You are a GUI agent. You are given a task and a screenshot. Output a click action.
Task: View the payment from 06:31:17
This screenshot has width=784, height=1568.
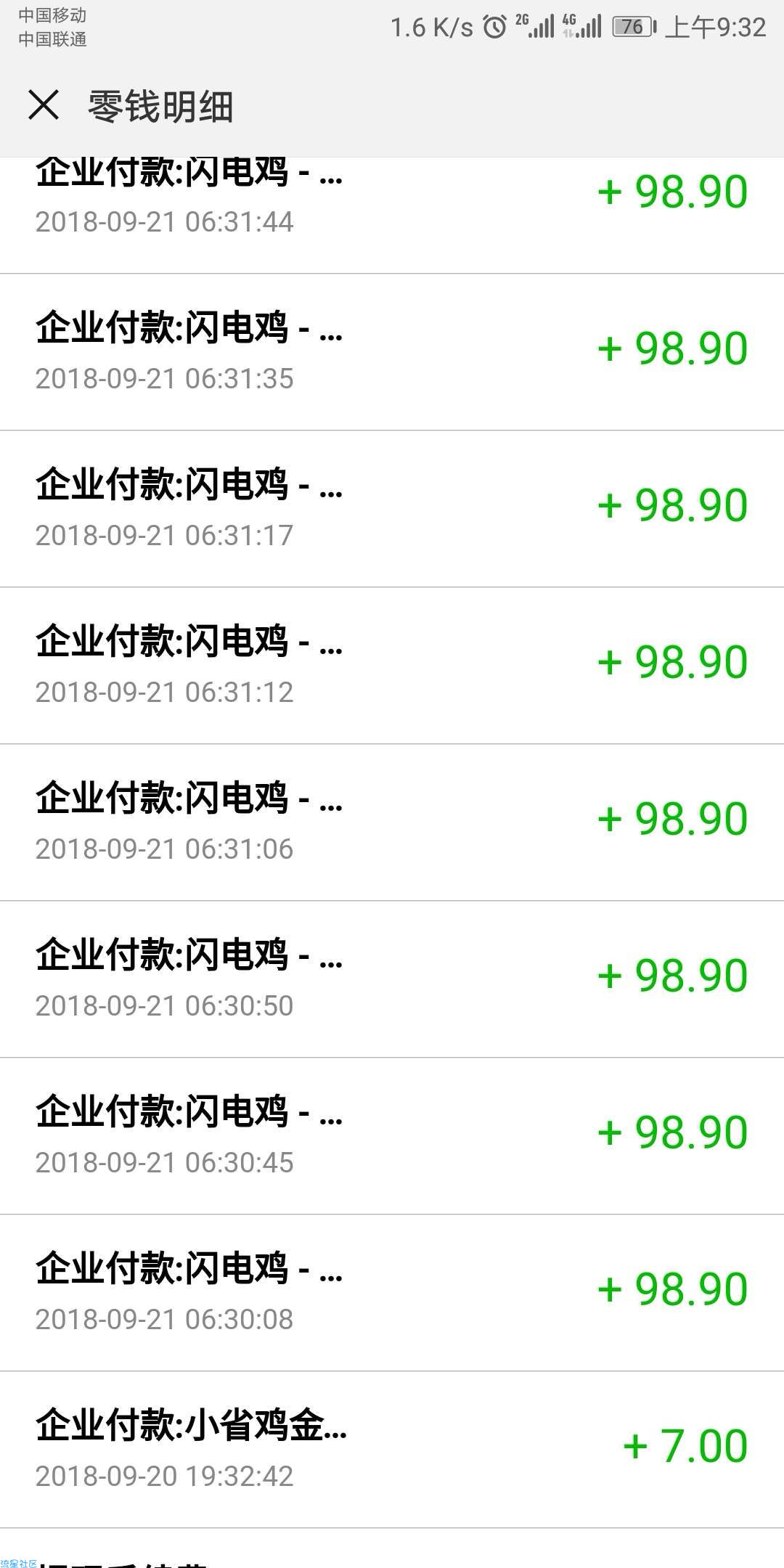(x=392, y=509)
